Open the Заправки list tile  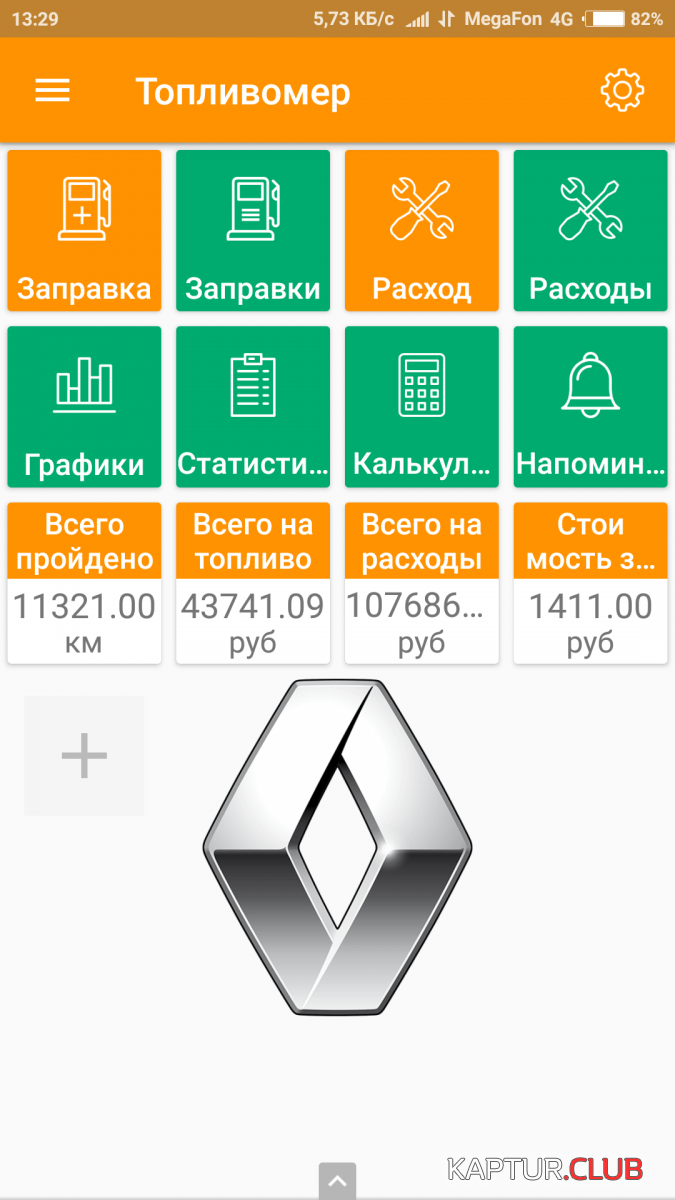click(253, 231)
